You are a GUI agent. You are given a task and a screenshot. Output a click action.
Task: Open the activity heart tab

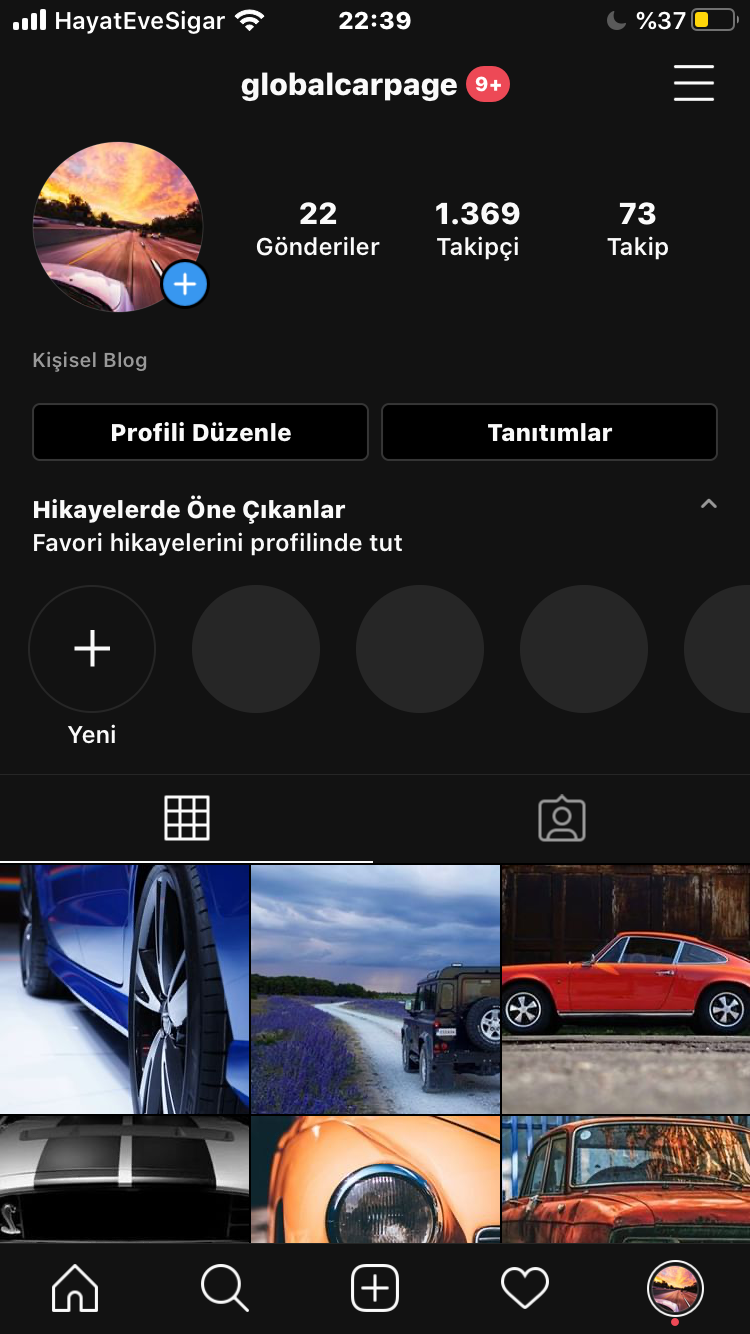pos(525,1288)
